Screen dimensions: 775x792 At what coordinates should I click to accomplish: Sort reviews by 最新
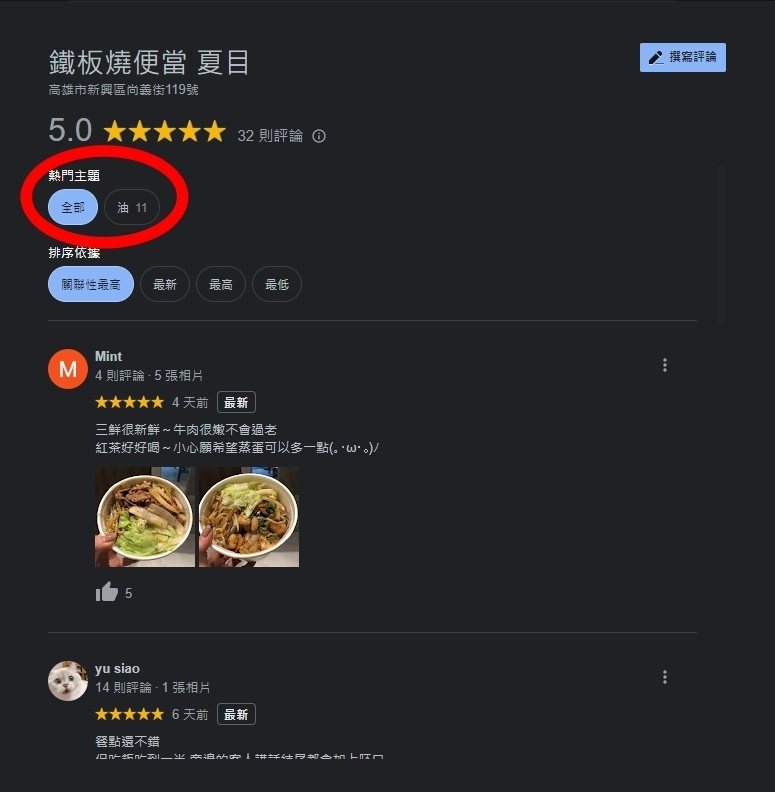pos(165,284)
